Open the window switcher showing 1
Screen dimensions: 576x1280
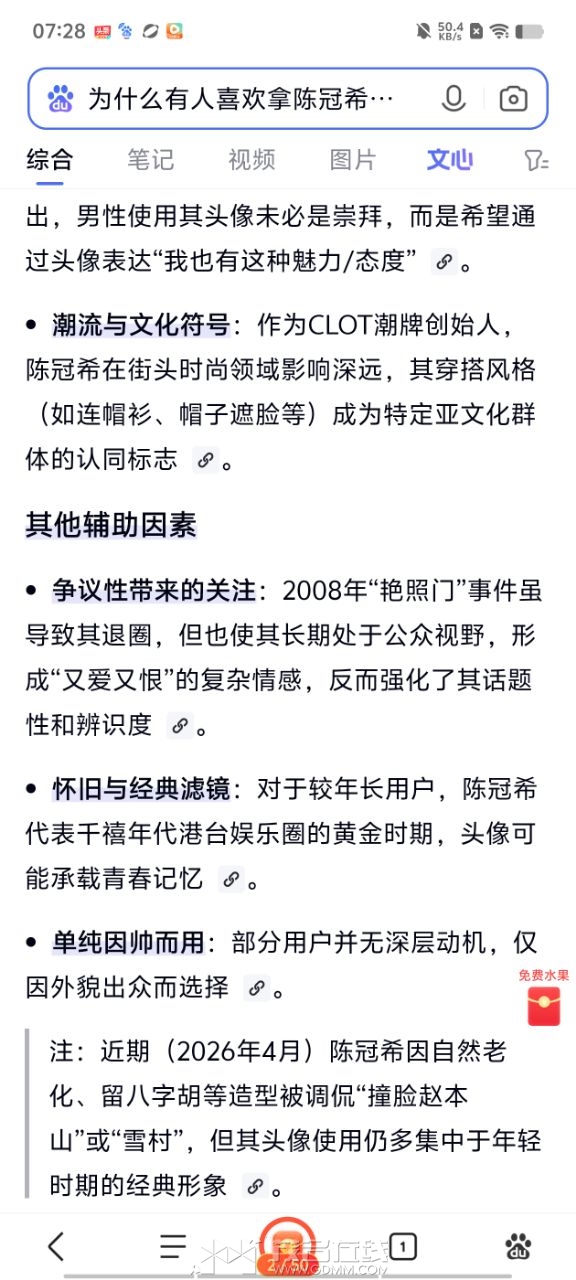point(402,1246)
